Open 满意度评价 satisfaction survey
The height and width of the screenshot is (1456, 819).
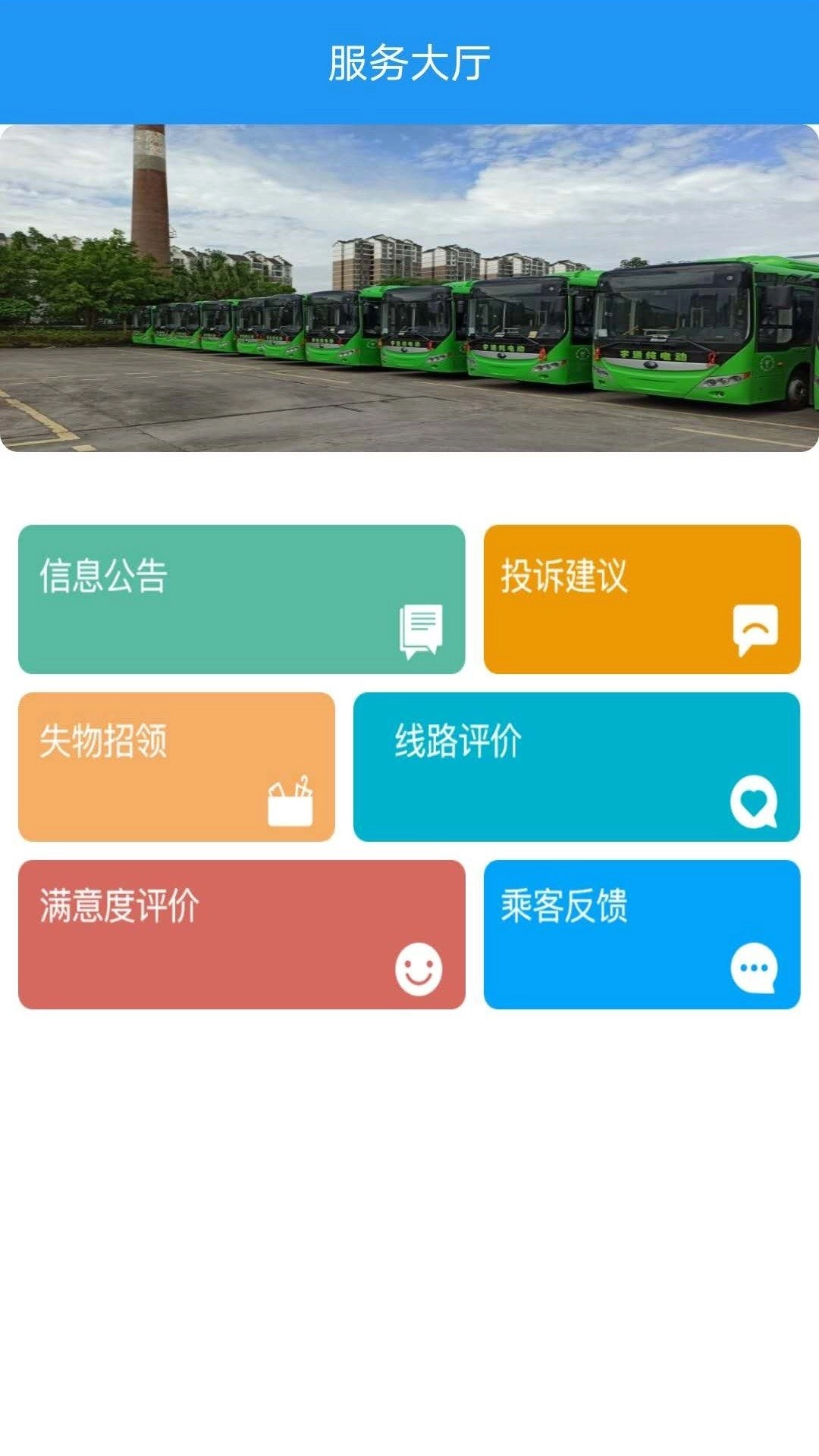point(241,934)
